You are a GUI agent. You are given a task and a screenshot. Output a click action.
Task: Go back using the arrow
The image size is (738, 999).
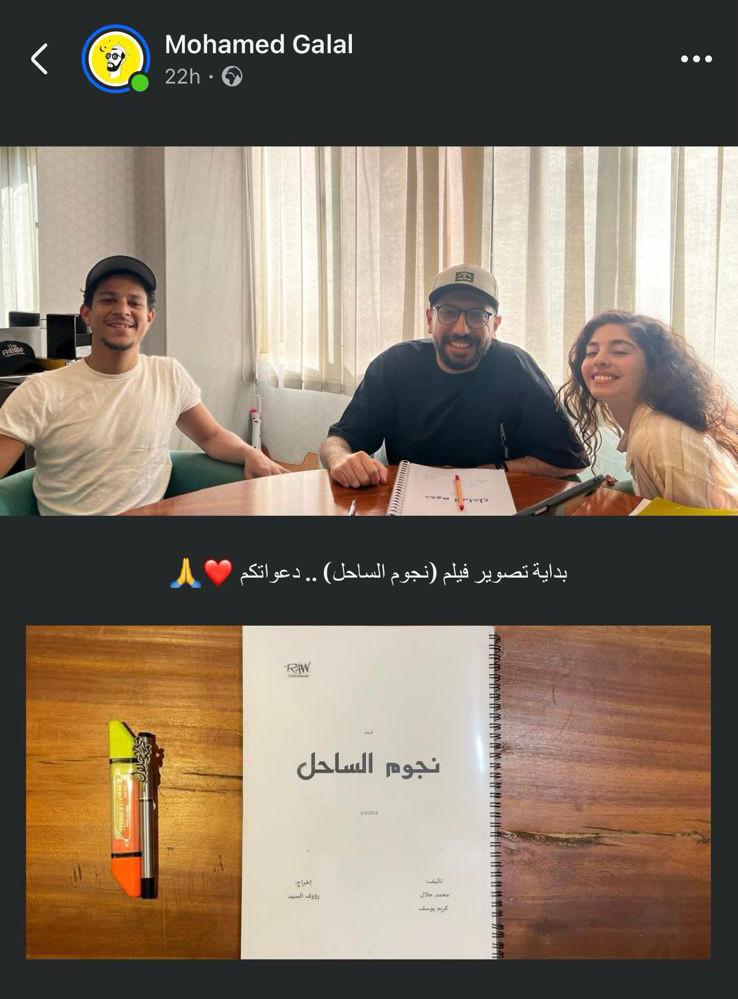pyautogui.click(x=39, y=59)
